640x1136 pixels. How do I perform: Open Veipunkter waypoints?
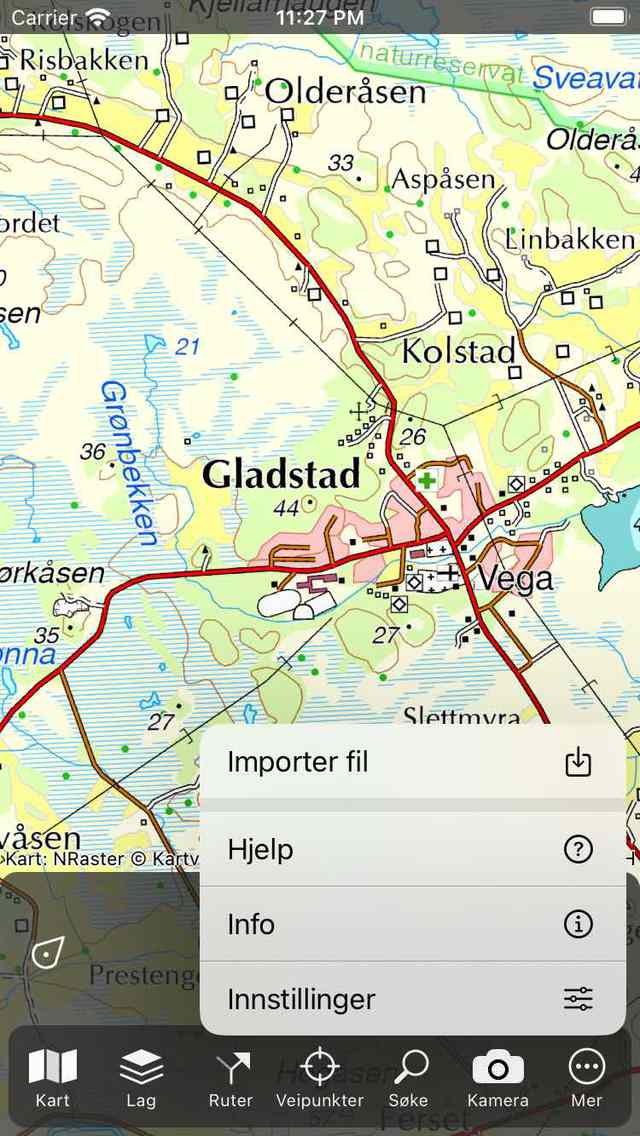click(319, 1078)
